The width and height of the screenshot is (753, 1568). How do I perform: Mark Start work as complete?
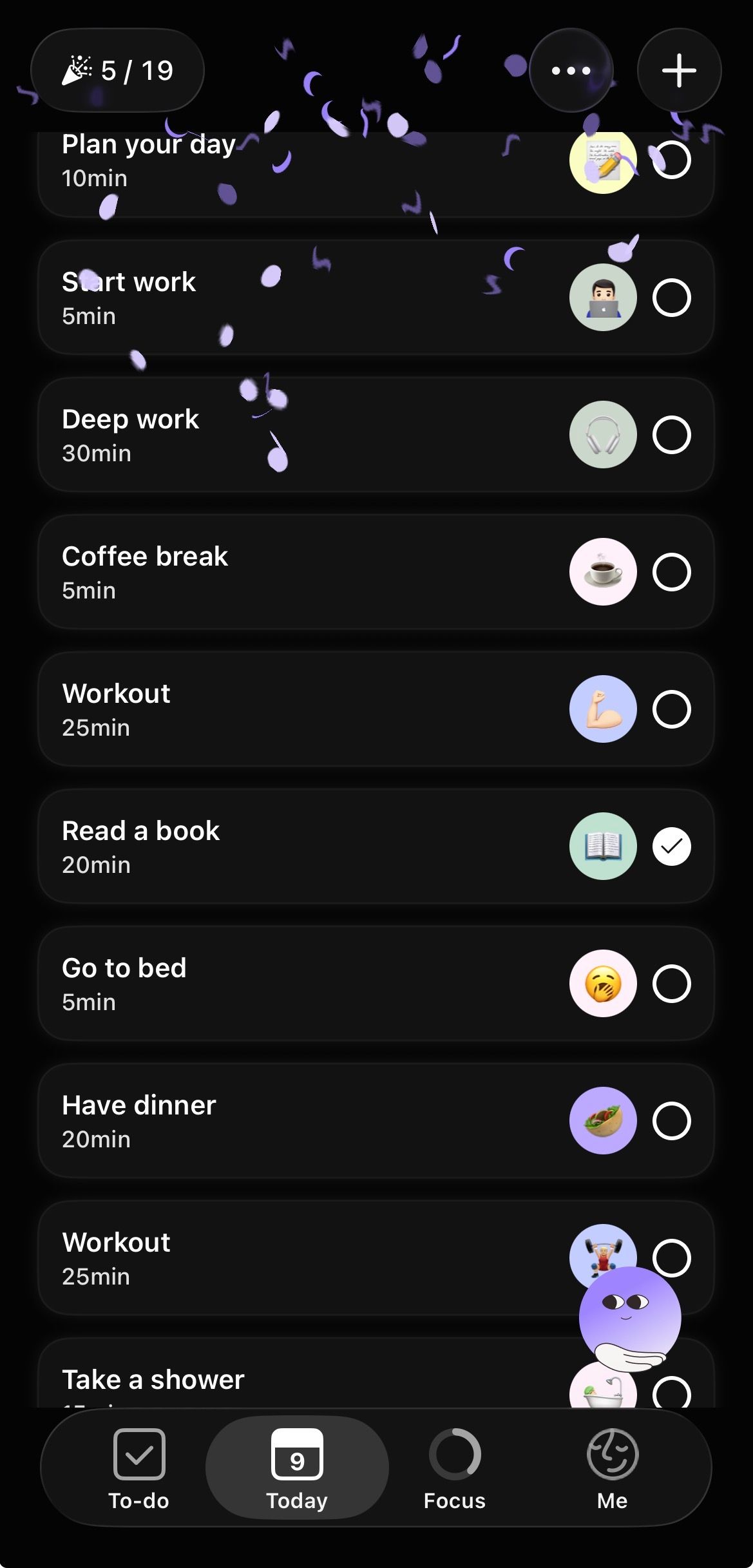[x=671, y=298]
